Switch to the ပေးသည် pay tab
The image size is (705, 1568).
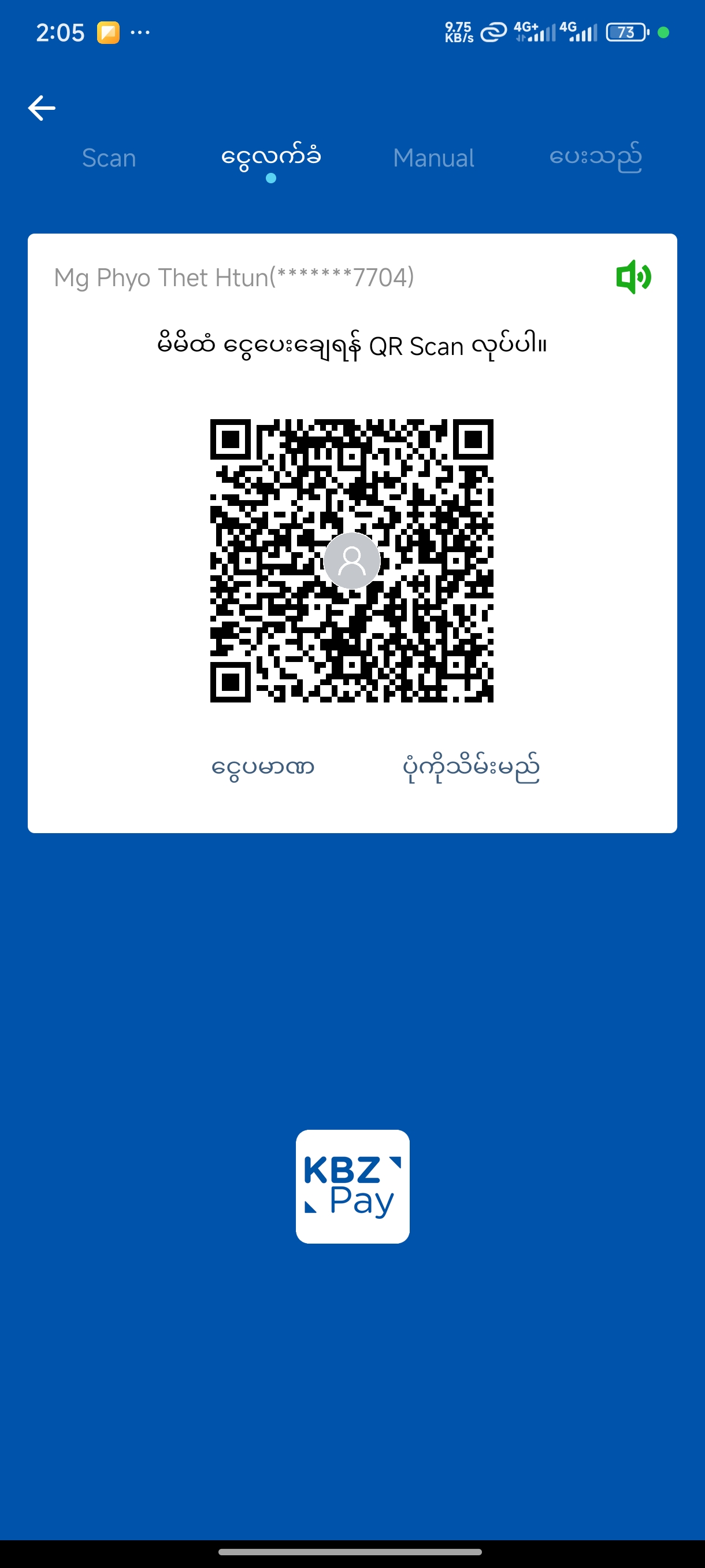[595, 158]
